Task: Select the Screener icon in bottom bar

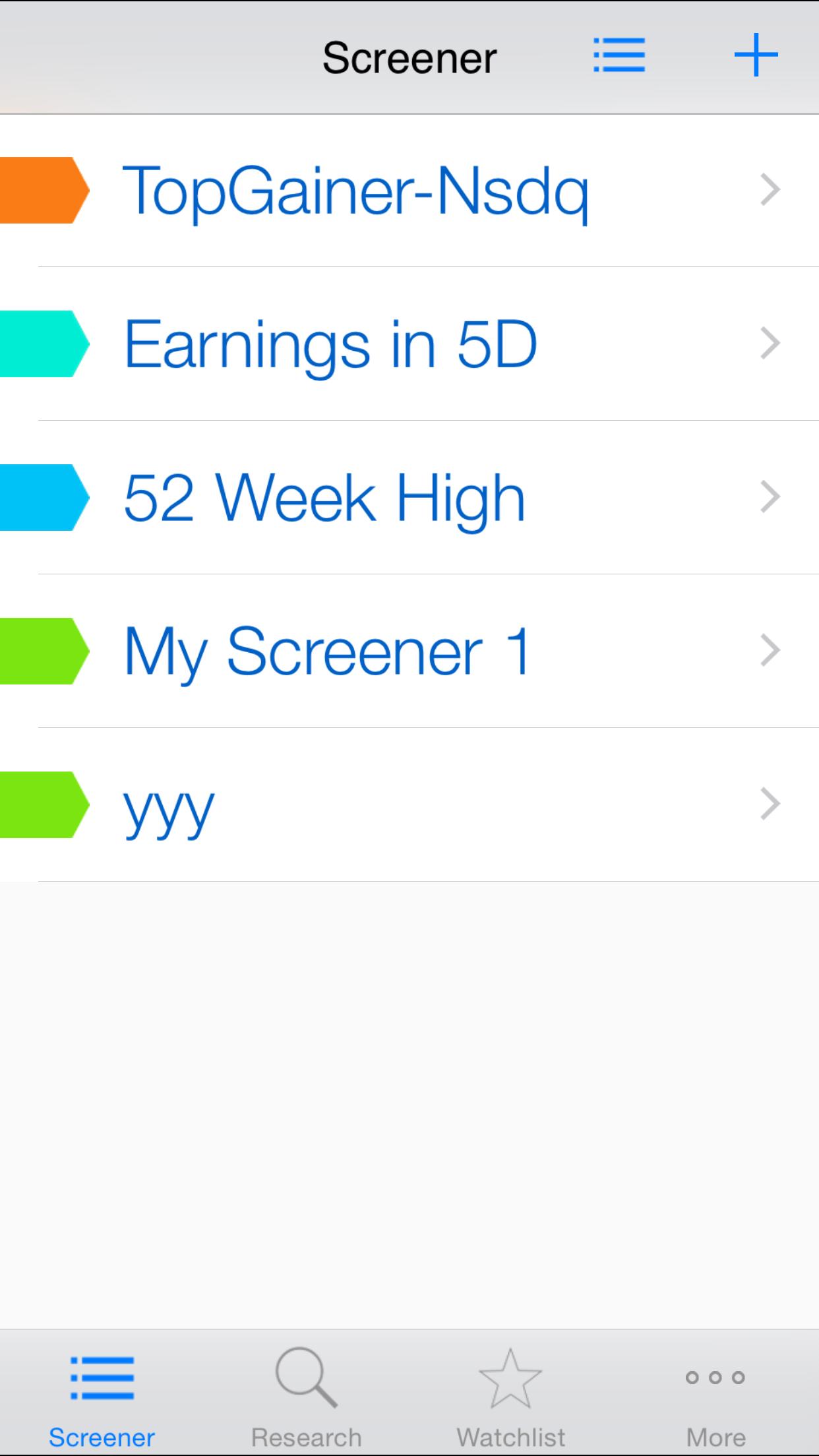Action: 102,1391
